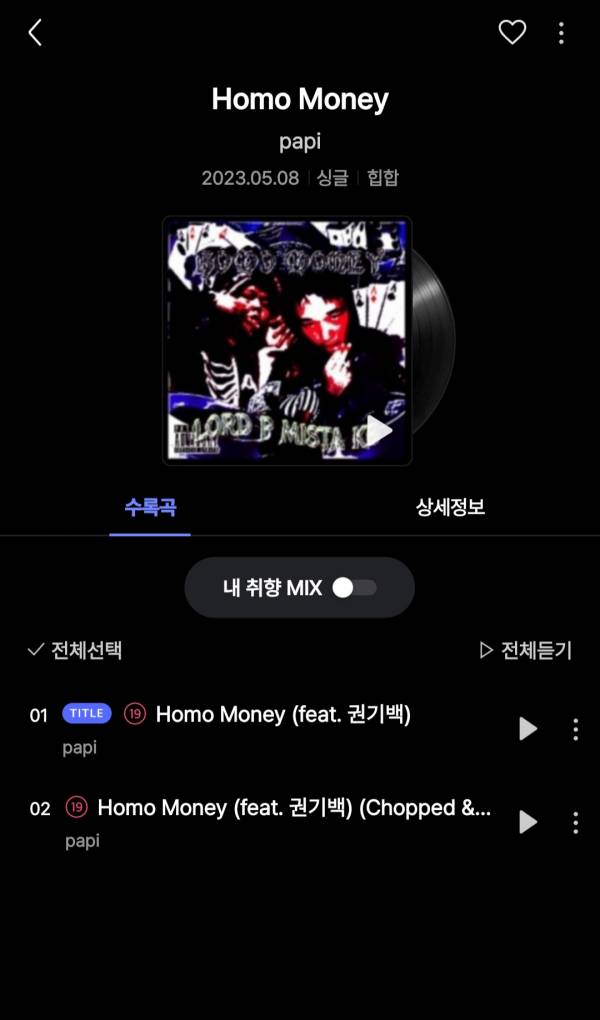Viewport: 600px width, 1020px height.
Task: Select the 수록곡 tab
Action: pyautogui.click(x=150, y=507)
